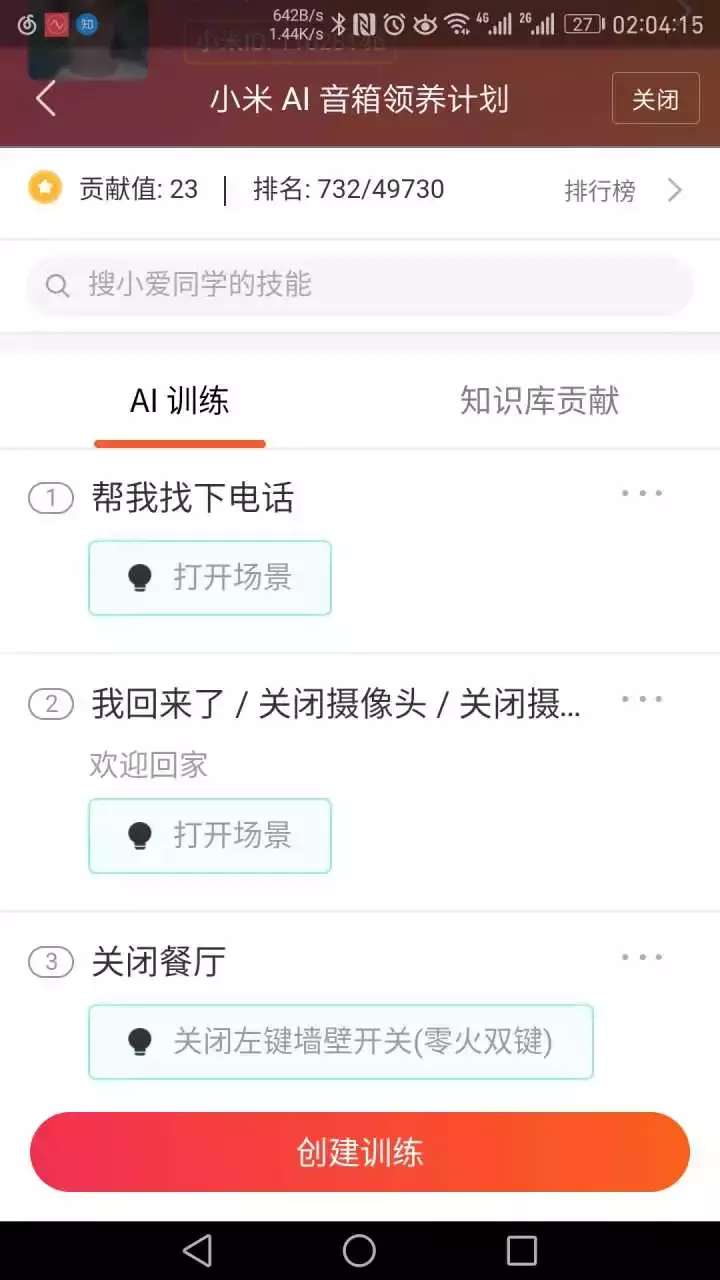
Task: Switch to the 知识库贡献 tab
Action: pyautogui.click(x=540, y=400)
